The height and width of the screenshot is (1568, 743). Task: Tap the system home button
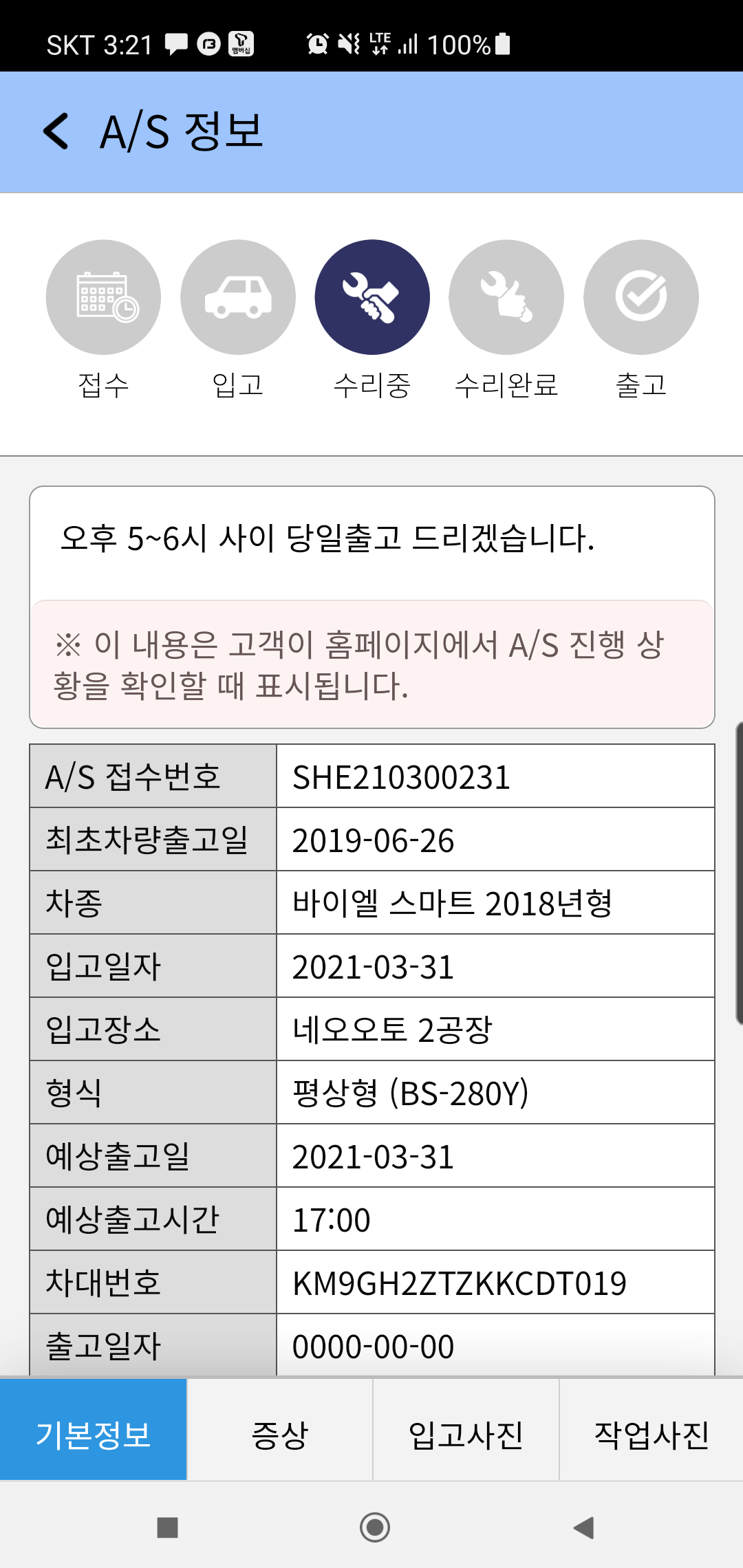(x=375, y=1527)
